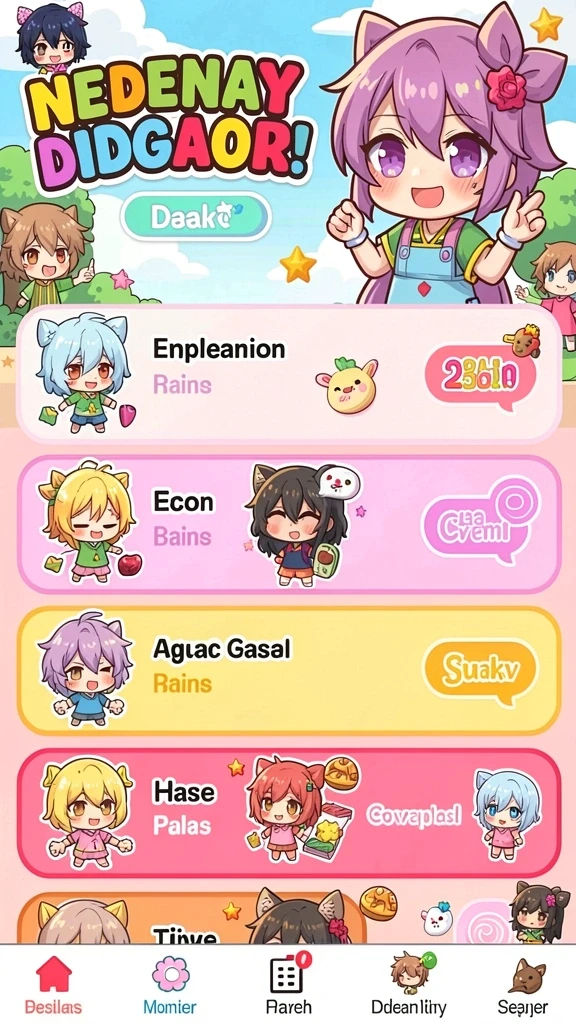
Task: Switch to the Momier tab
Action: coord(170,985)
